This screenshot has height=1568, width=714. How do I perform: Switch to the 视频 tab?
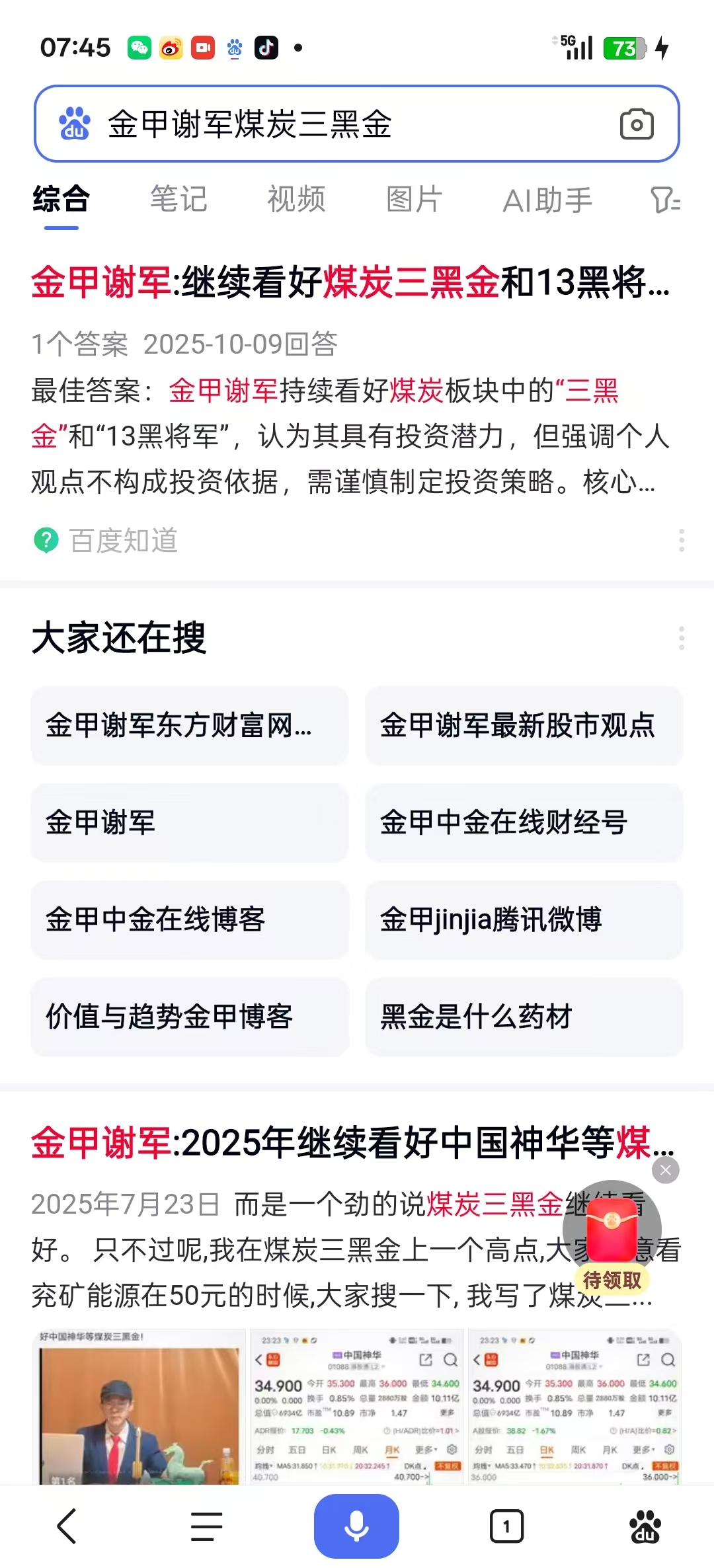(x=296, y=200)
